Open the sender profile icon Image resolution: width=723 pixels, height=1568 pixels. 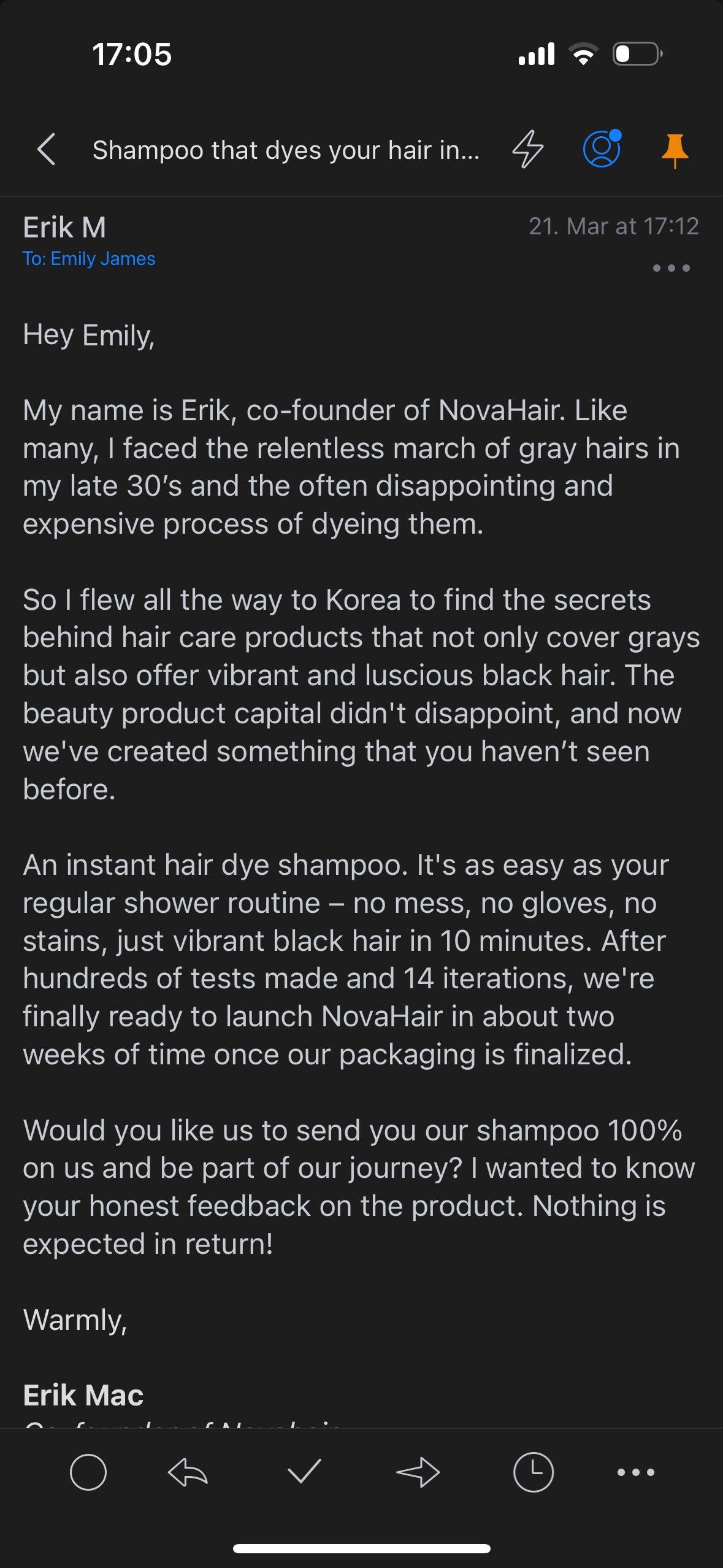602,148
